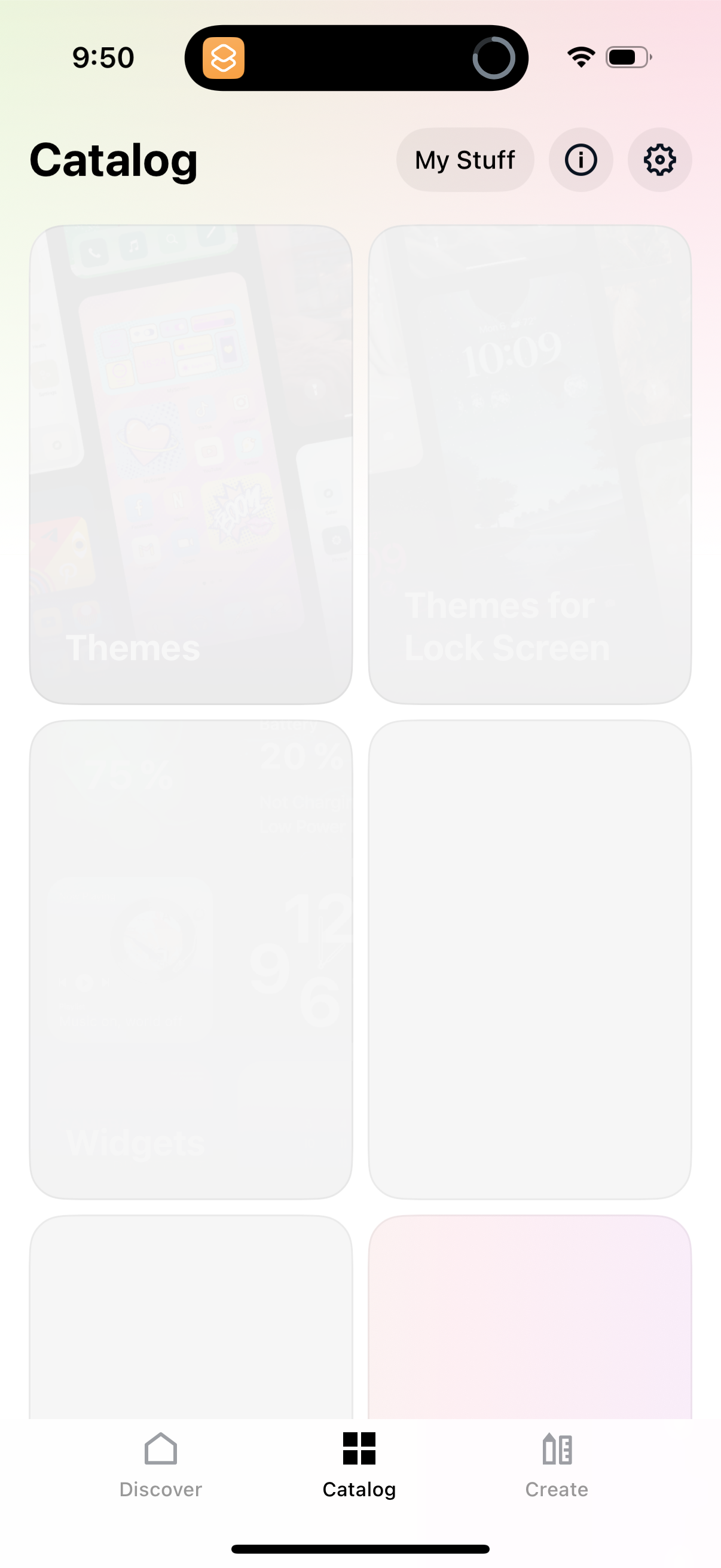The width and height of the screenshot is (721, 1568).
Task: Tap the orange app icon in the Dynamic Island
Action: click(224, 59)
